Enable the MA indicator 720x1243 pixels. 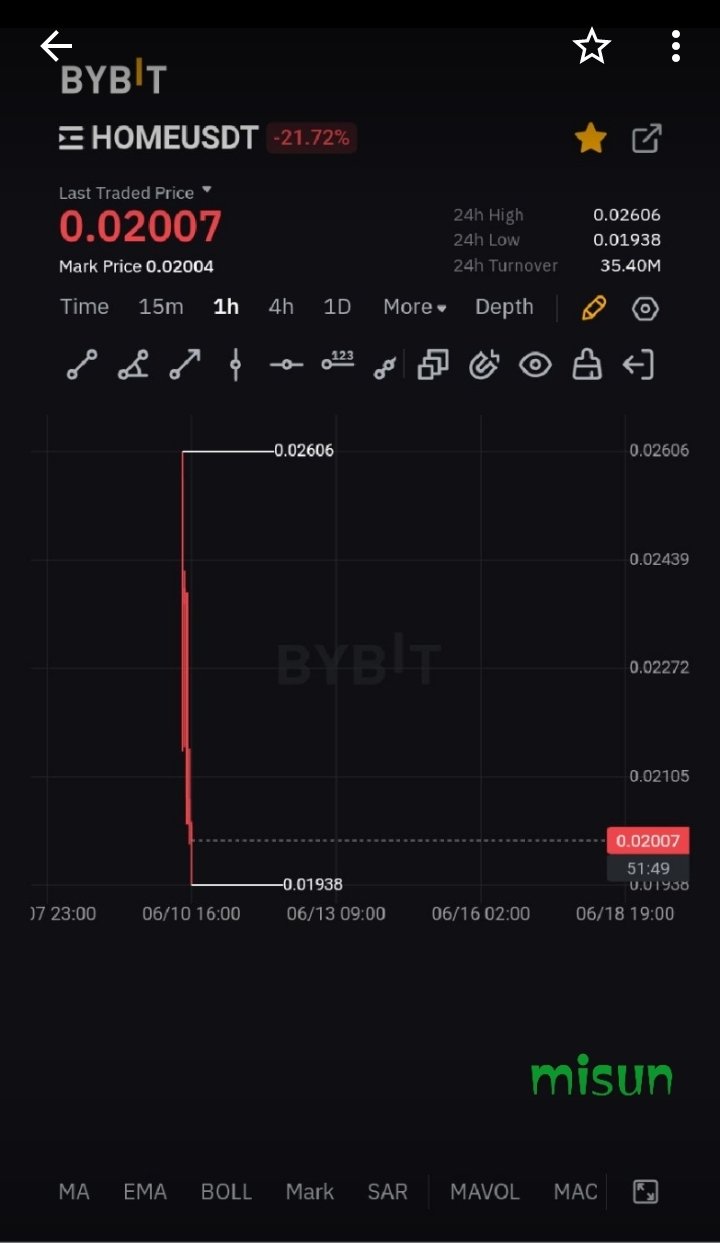(74, 1192)
